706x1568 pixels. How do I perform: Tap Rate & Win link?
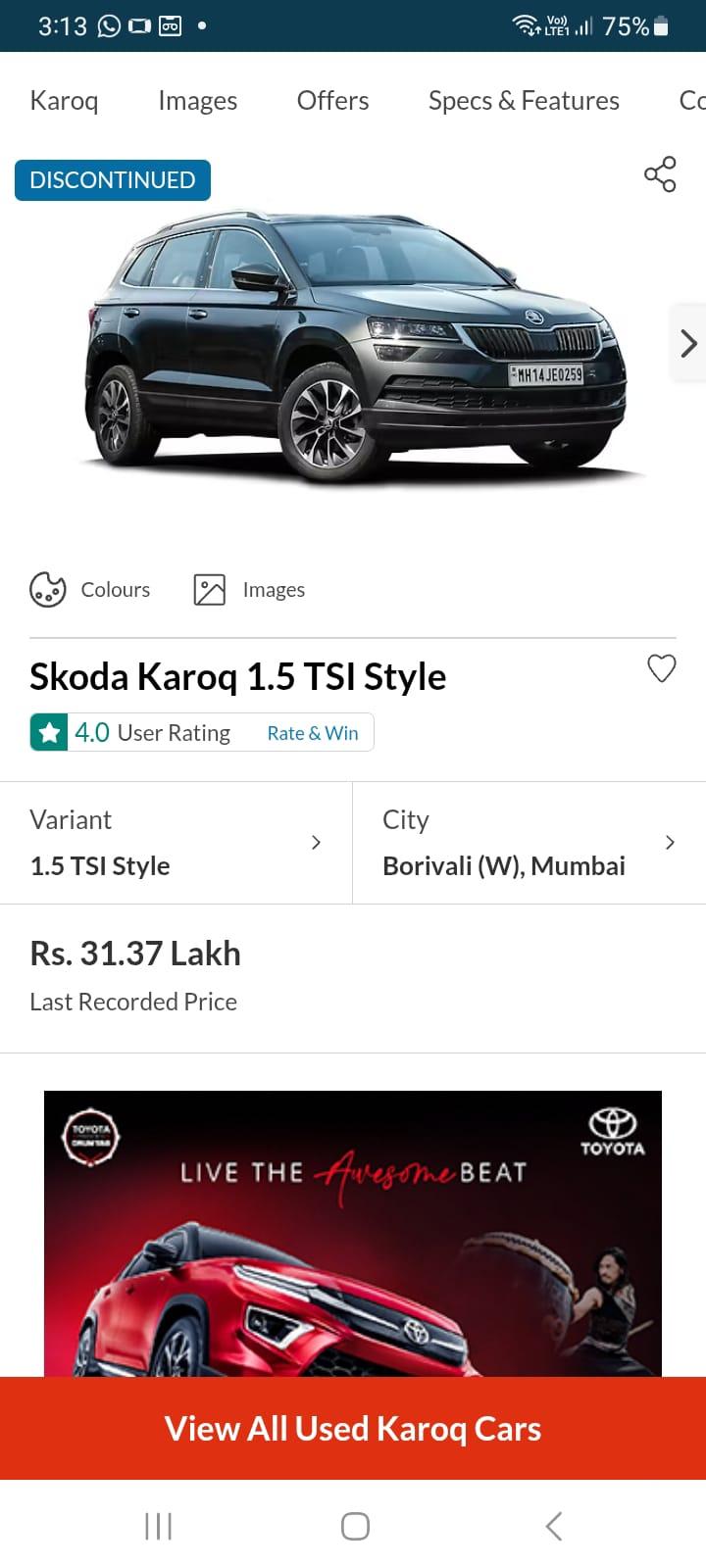[x=313, y=733]
